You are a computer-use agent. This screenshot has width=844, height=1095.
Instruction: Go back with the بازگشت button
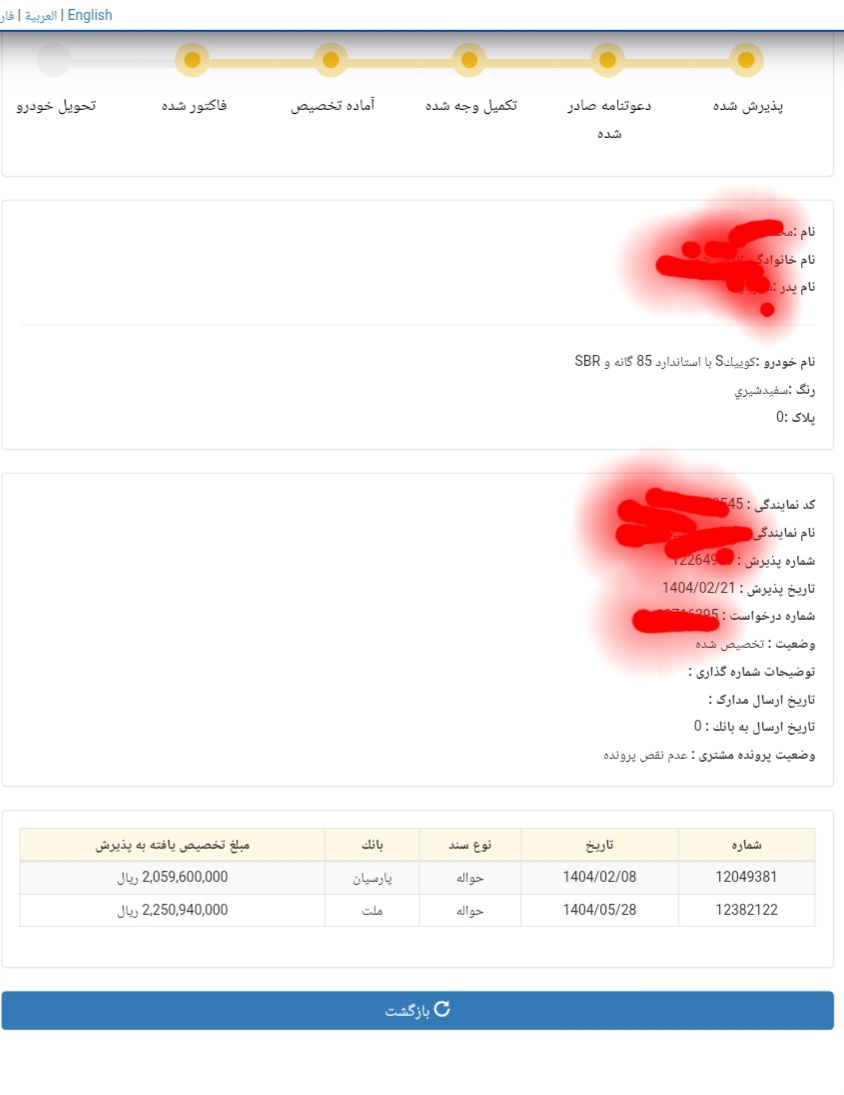tap(417, 1010)
